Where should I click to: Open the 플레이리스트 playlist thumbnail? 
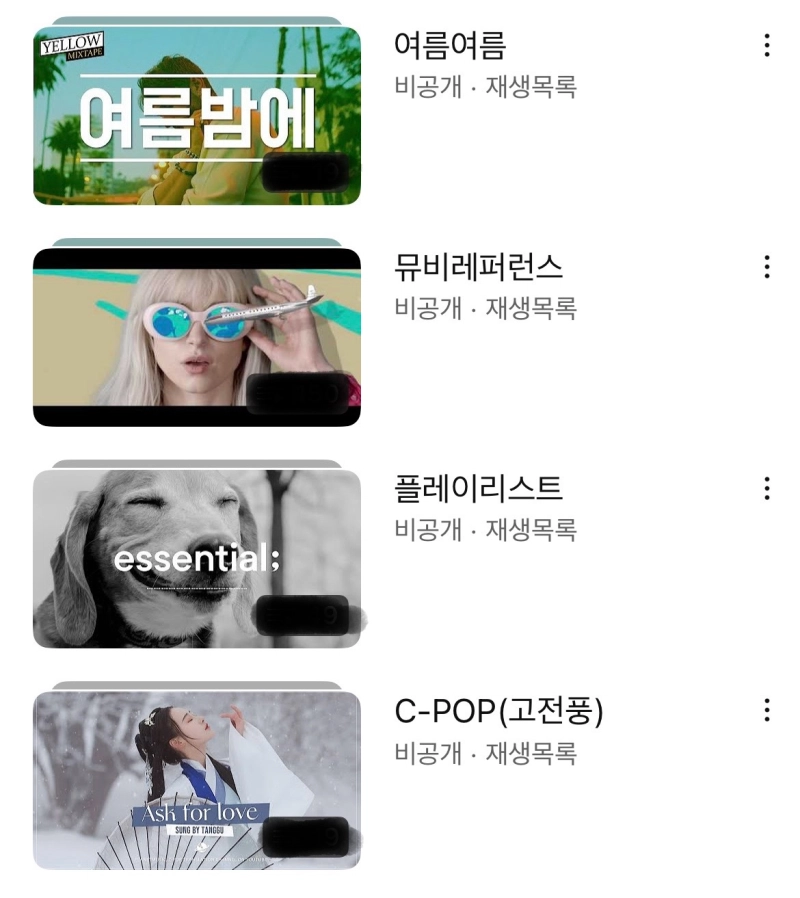(197, 558)
